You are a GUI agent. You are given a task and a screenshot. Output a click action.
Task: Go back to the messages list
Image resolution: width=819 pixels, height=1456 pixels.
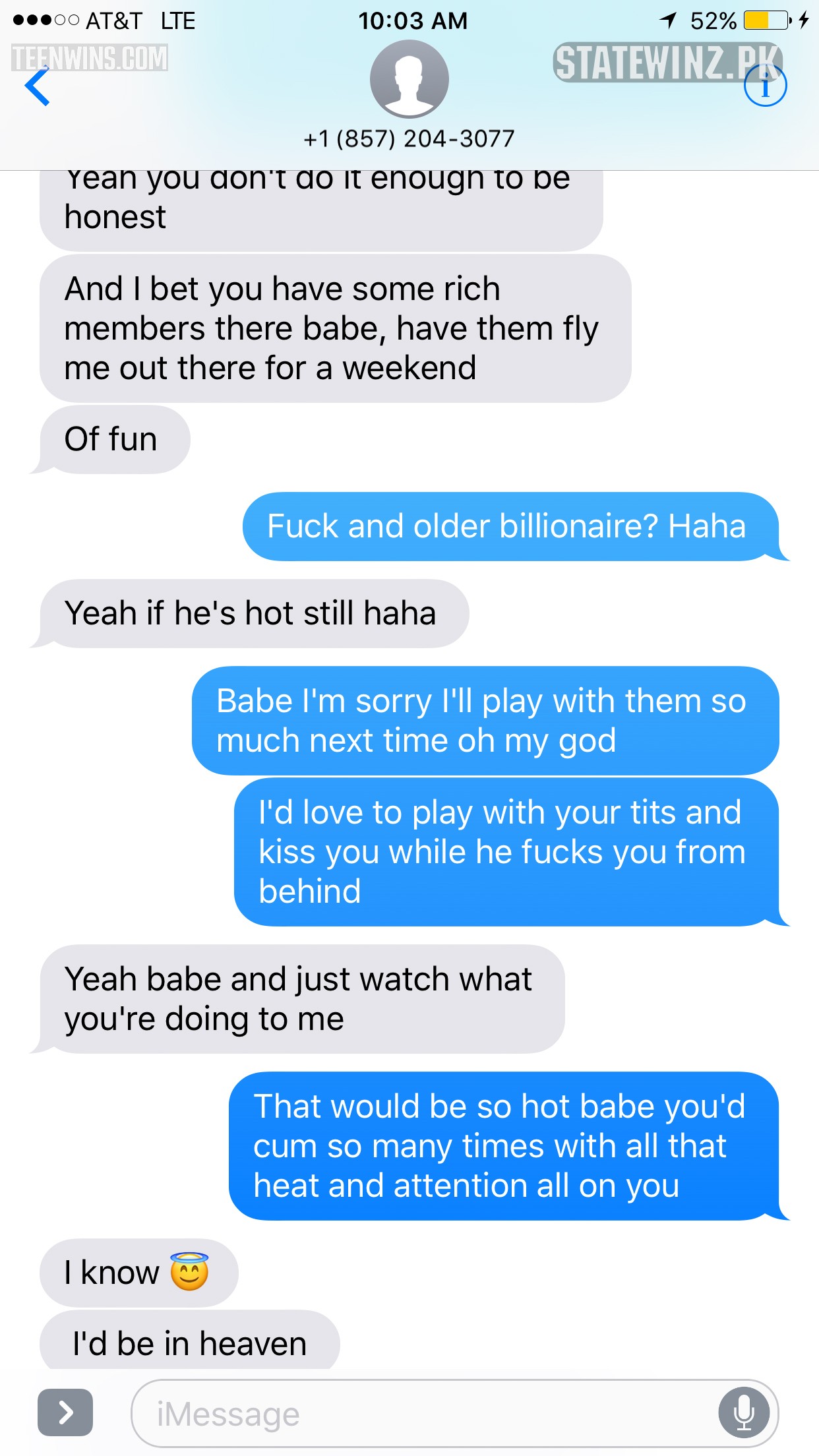pyautogui.click(x=38, y=86)
